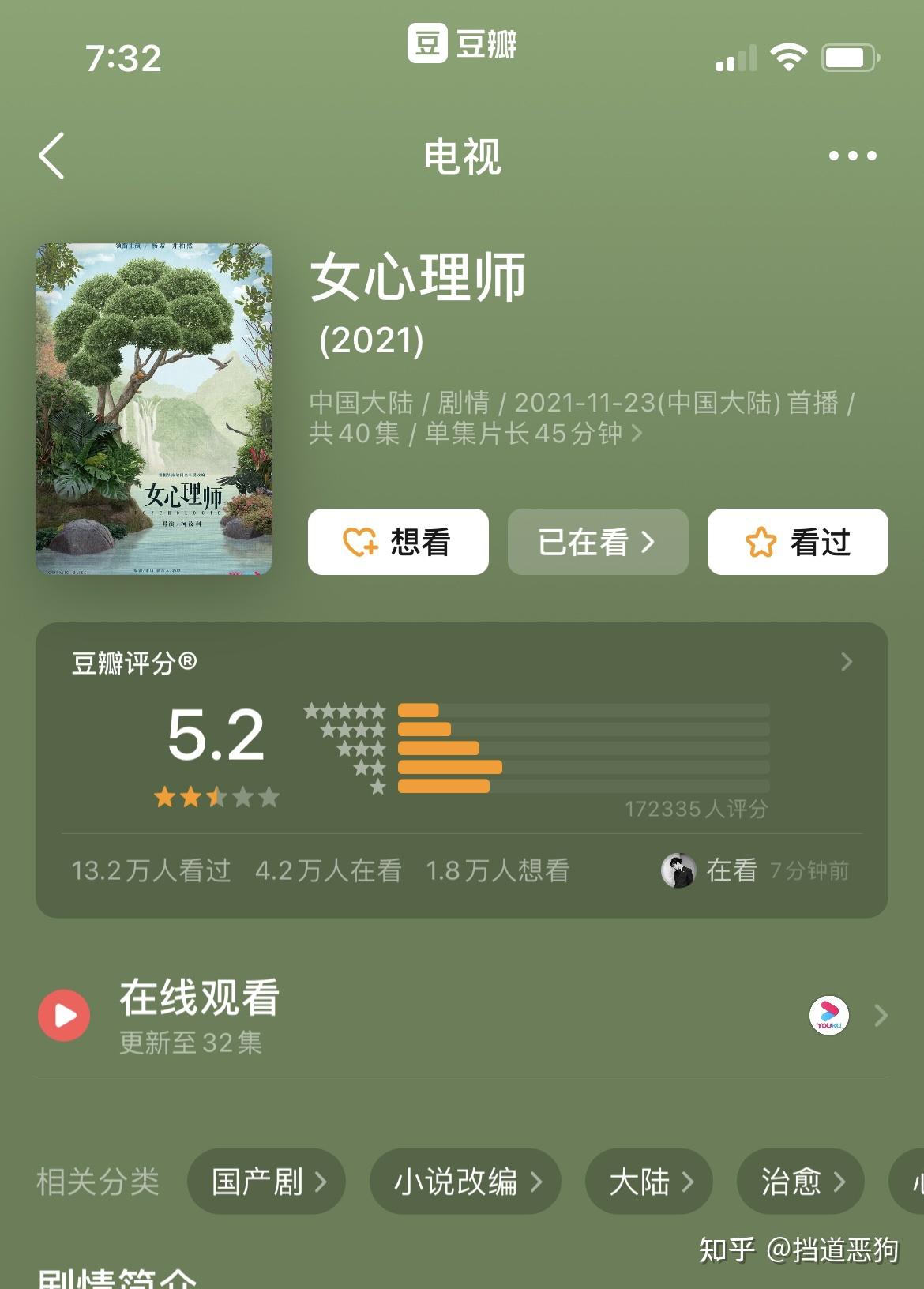Toggle the 想看 status button

coord(397,542)
